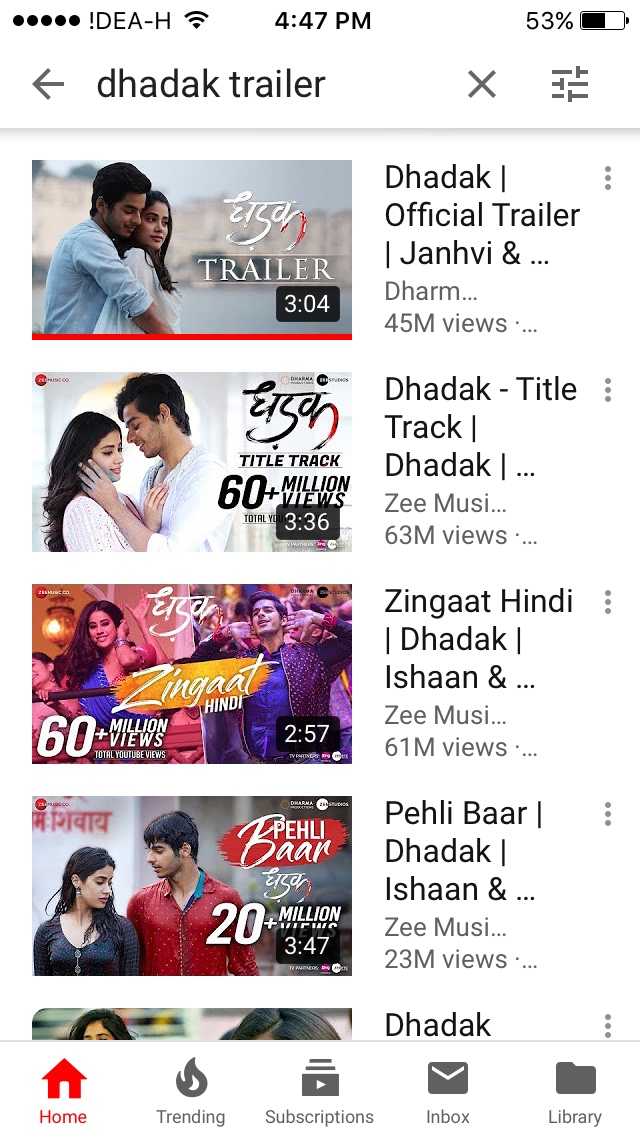
Task: Play the Pehli Baar video
Action: click(192, 886)
